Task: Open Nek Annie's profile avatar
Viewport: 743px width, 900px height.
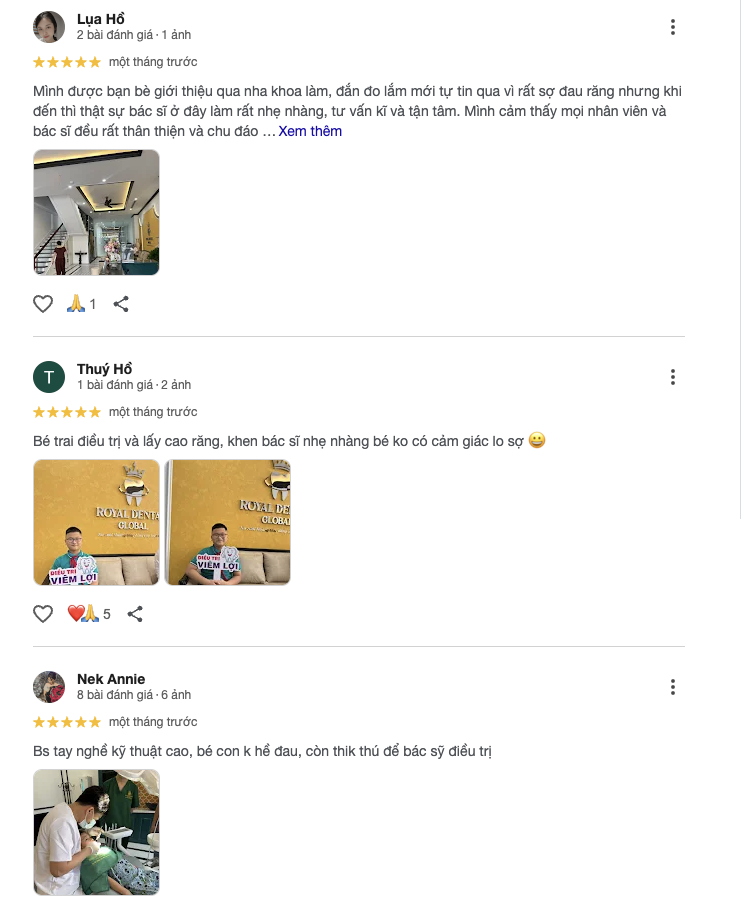Action: 49,687
